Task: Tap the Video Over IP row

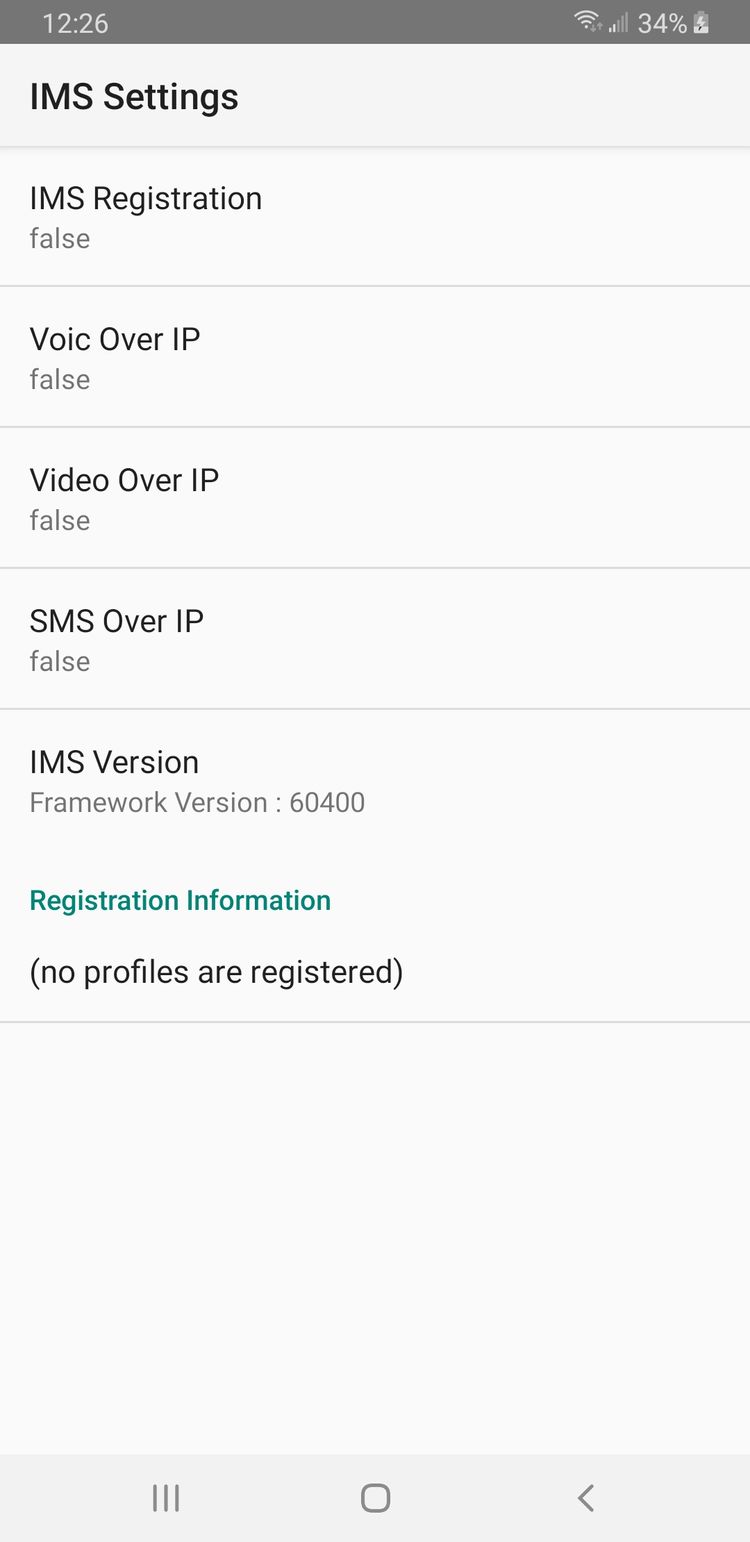Action: point(375,498)
